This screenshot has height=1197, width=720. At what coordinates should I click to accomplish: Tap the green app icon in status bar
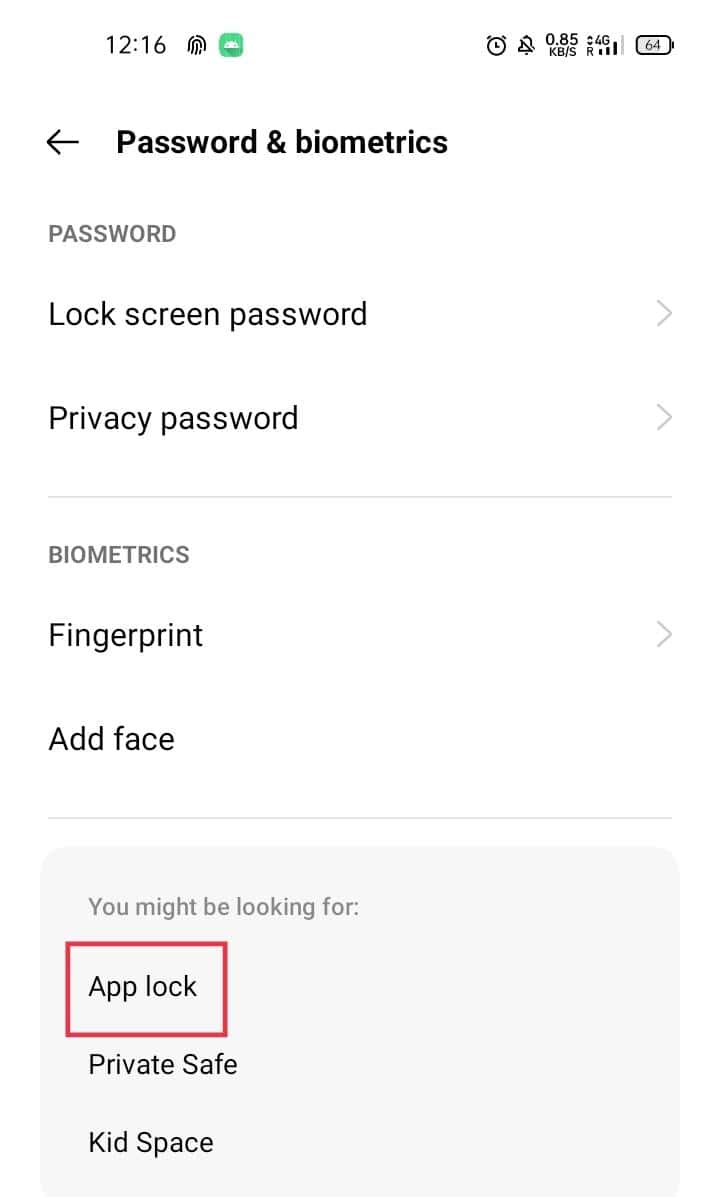click(x=232, y=44)
